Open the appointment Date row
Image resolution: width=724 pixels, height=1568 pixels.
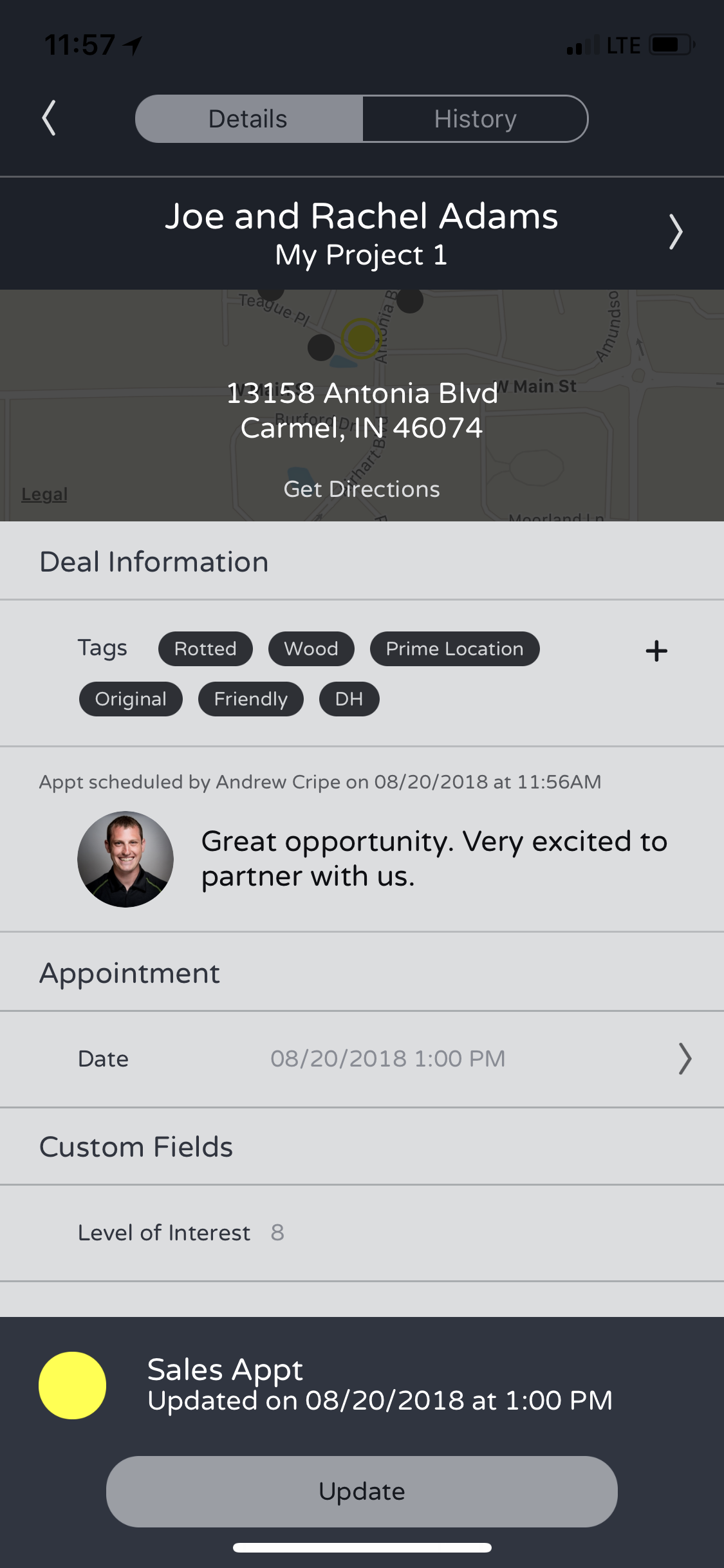coord(386,1059)
